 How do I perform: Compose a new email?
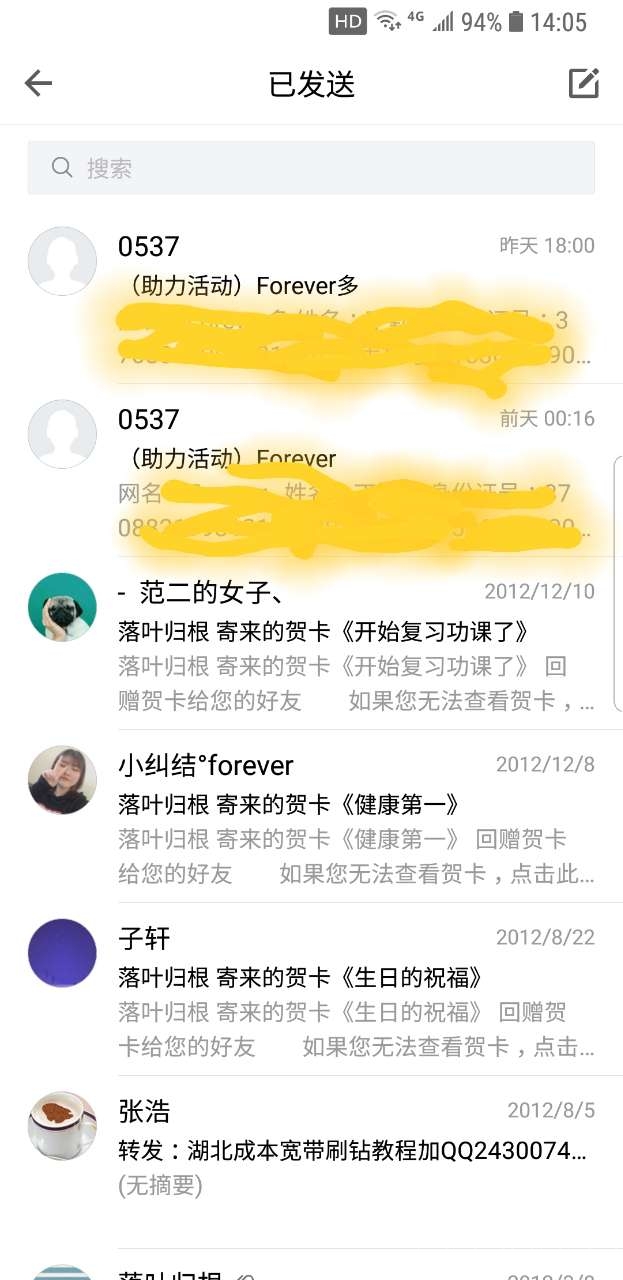click(584, 83)
